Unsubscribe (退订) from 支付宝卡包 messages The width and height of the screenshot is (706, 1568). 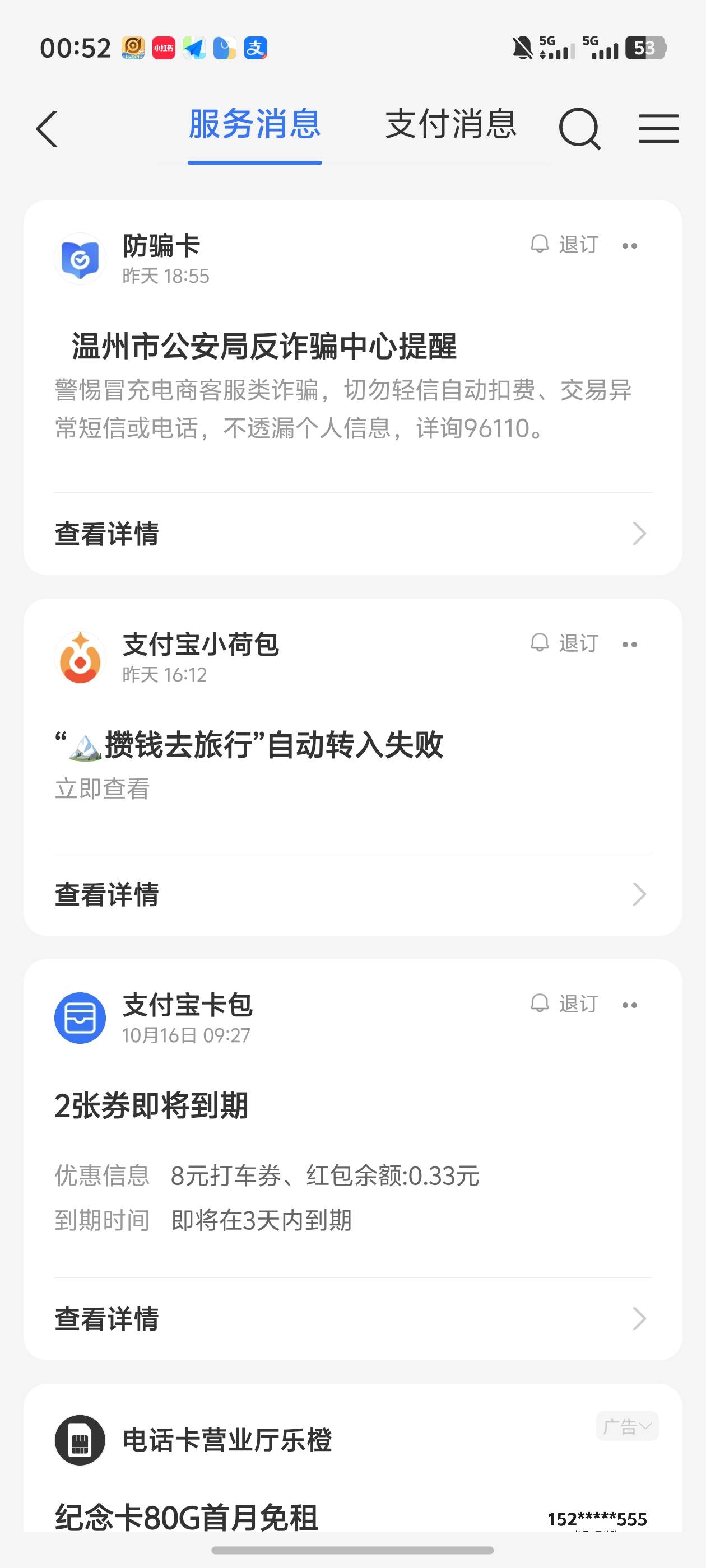click(565, 1004)
